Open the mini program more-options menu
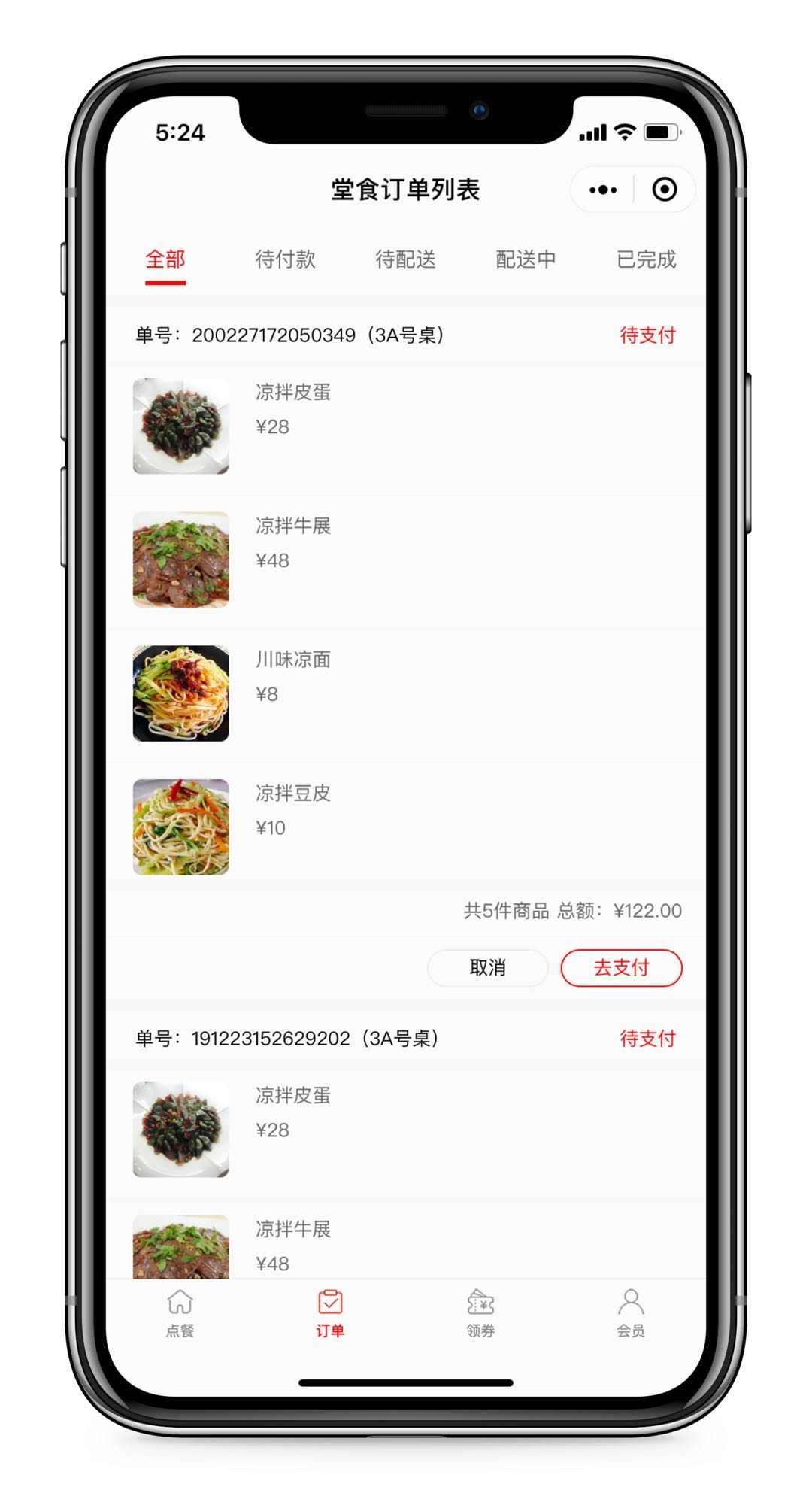The width and height of the screenshot is (812, 1493). point(603,190)
